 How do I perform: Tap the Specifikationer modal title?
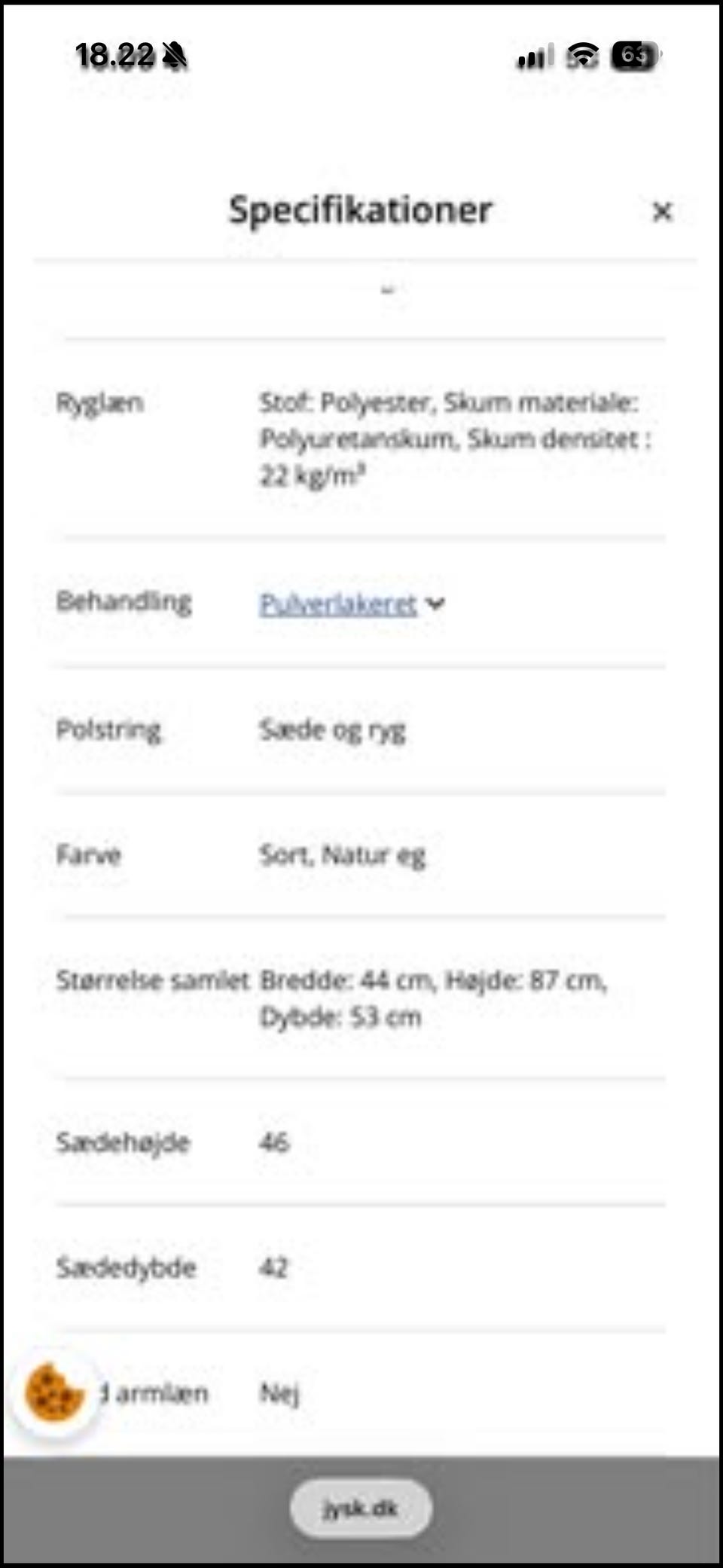click(x=361, y=209)
